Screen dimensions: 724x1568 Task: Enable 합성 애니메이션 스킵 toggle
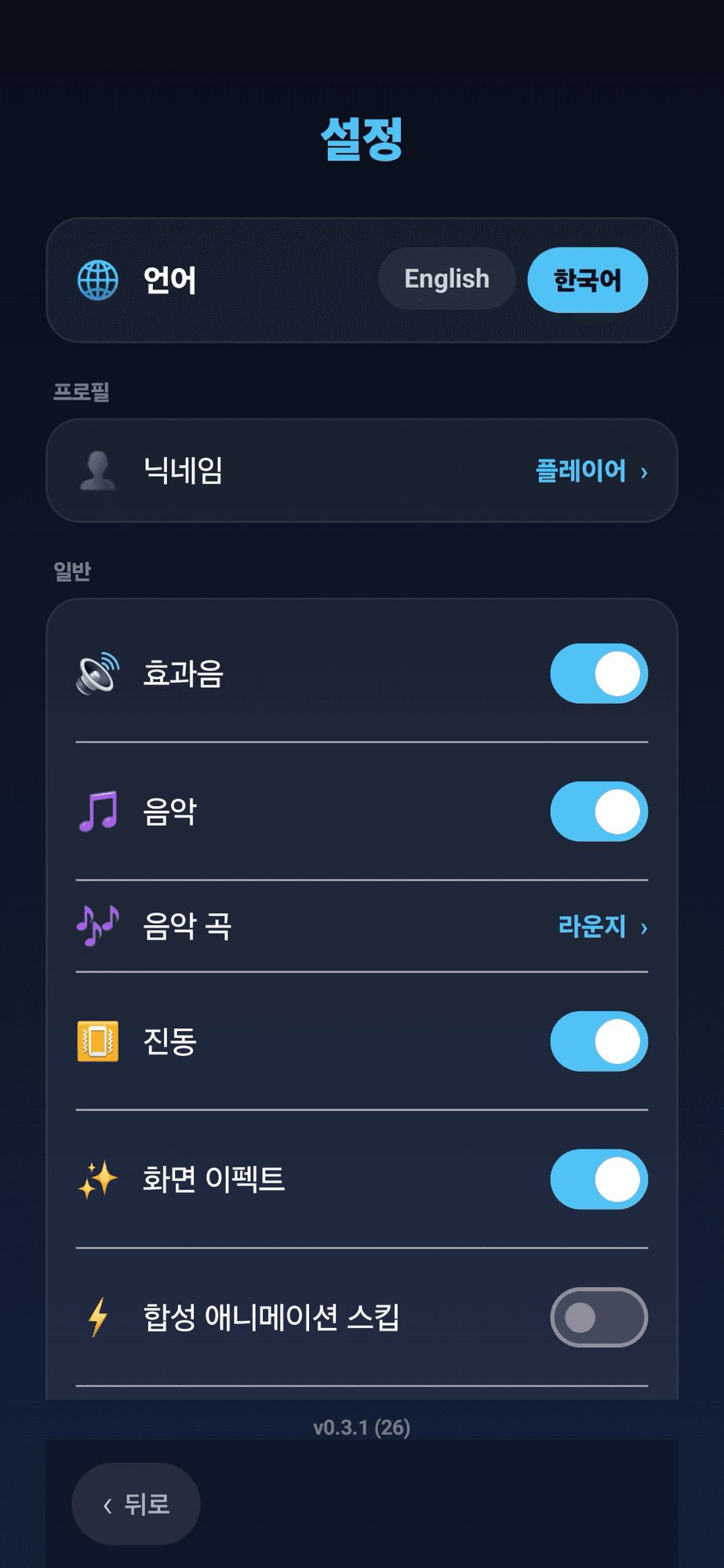click(598, 1317)
